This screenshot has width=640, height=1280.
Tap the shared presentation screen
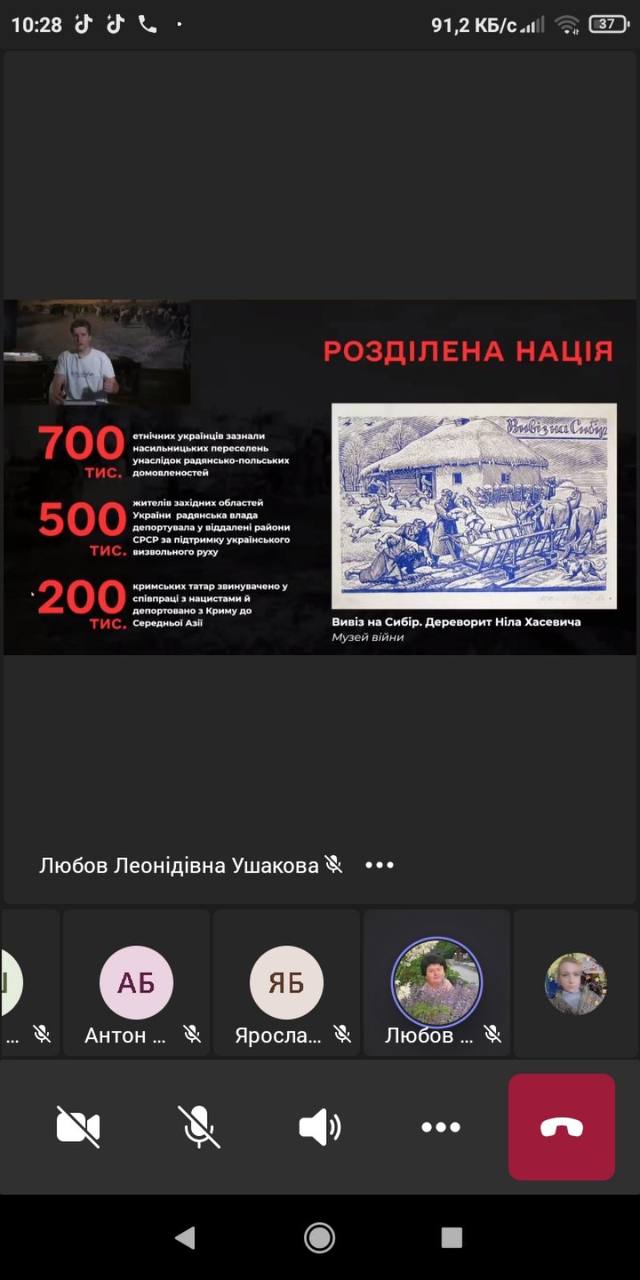click(320, 477)
